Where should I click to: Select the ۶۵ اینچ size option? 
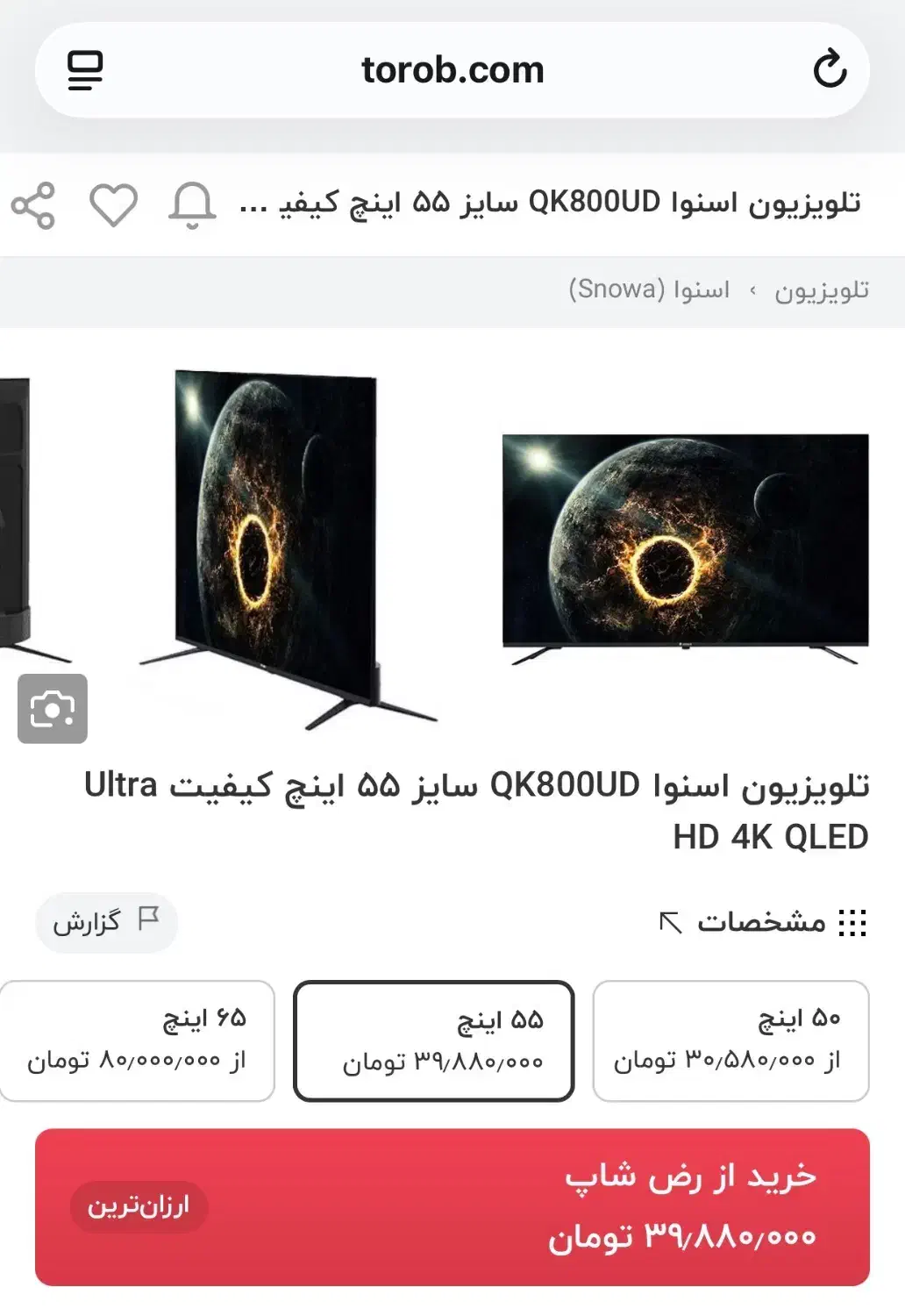pos(137,1041)
